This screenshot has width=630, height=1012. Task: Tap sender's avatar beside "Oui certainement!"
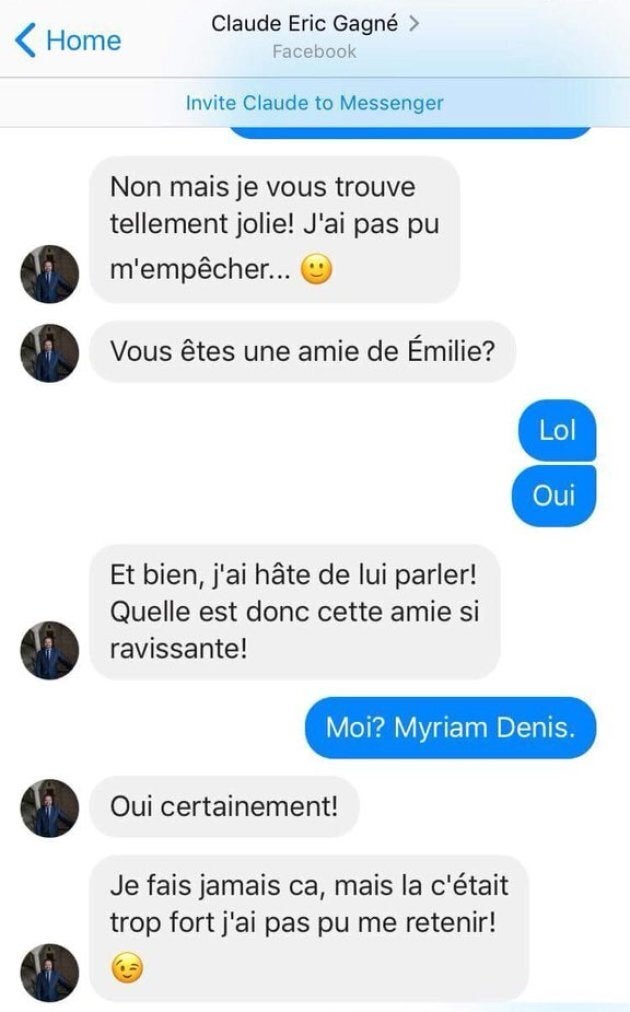pos(49,807)
